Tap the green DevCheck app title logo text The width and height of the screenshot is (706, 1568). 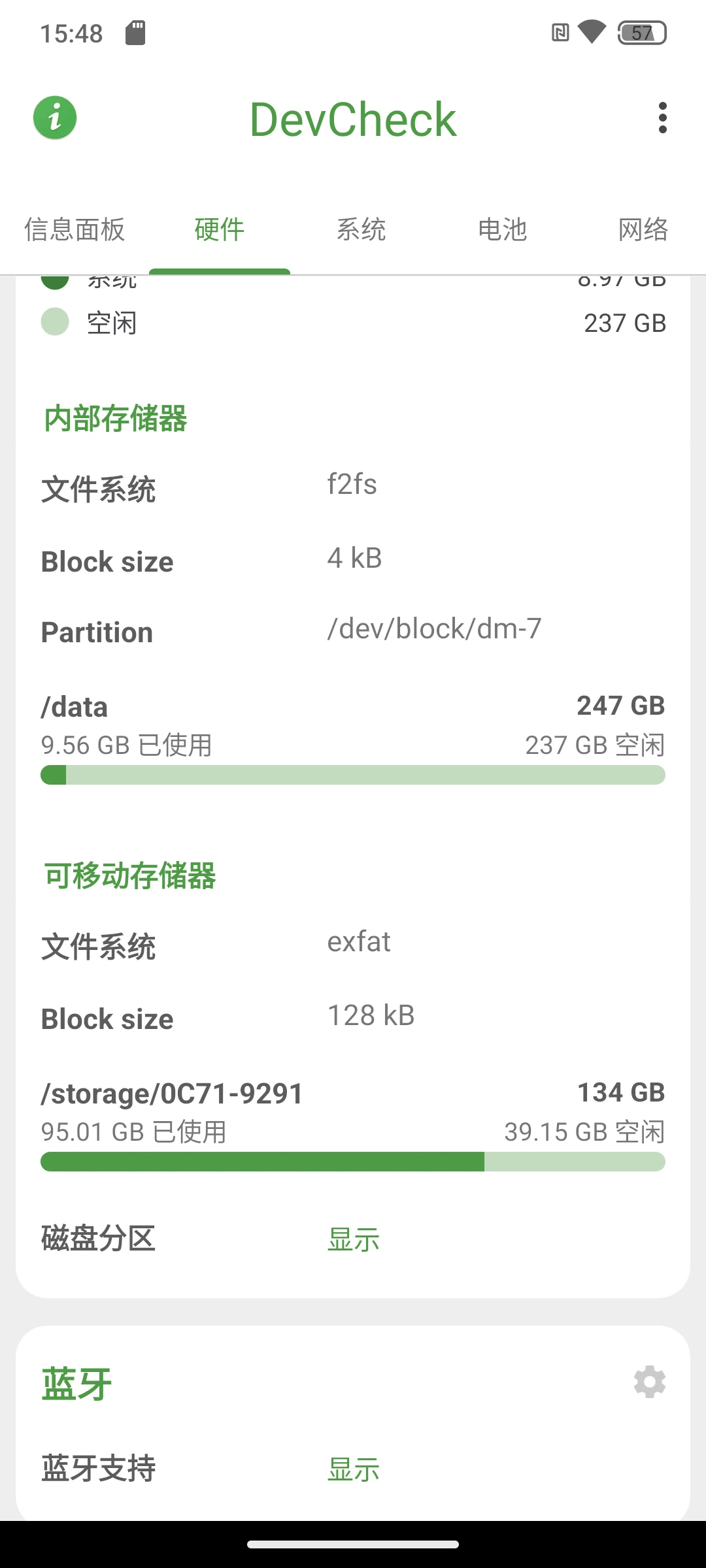coord(353,120)
